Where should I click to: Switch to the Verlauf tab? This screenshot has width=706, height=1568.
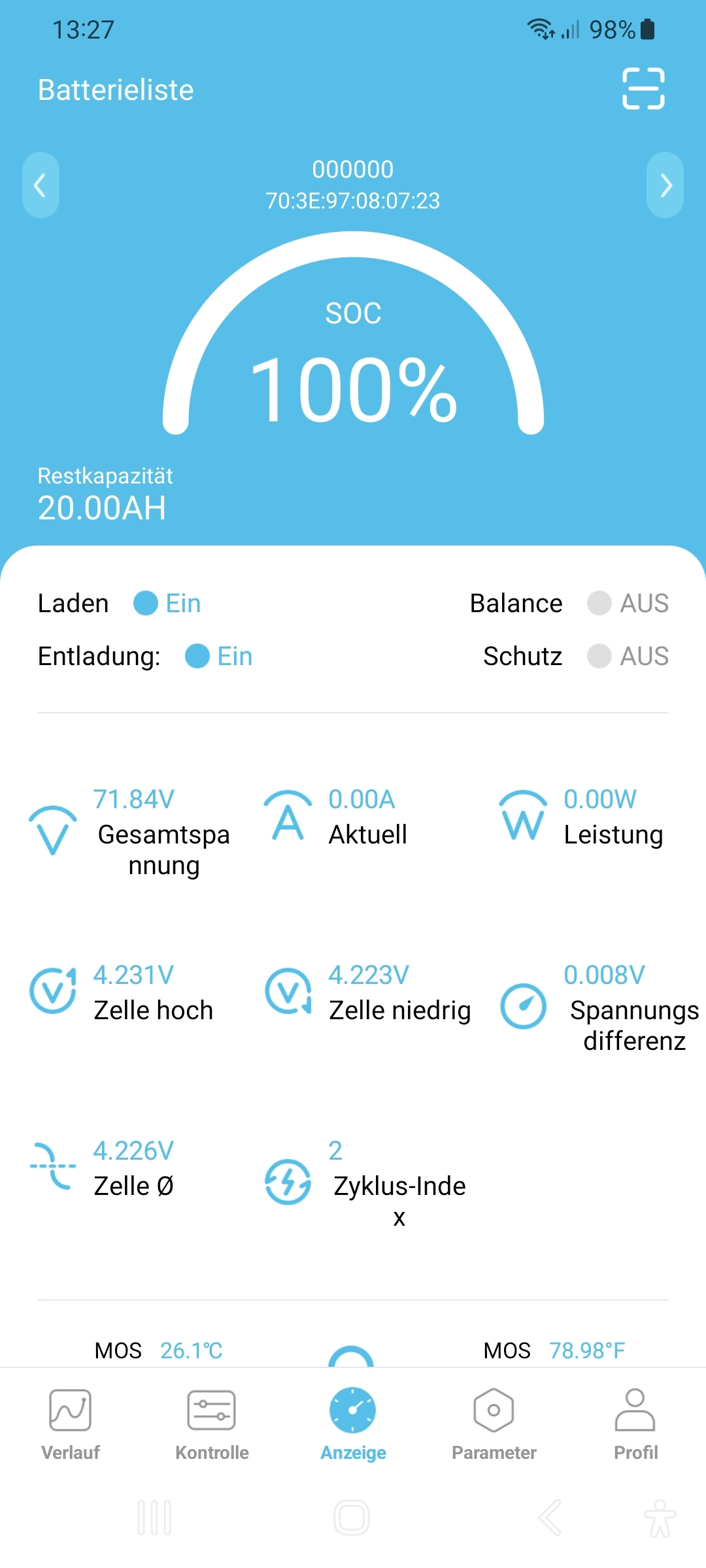[x=71, y=1423]
